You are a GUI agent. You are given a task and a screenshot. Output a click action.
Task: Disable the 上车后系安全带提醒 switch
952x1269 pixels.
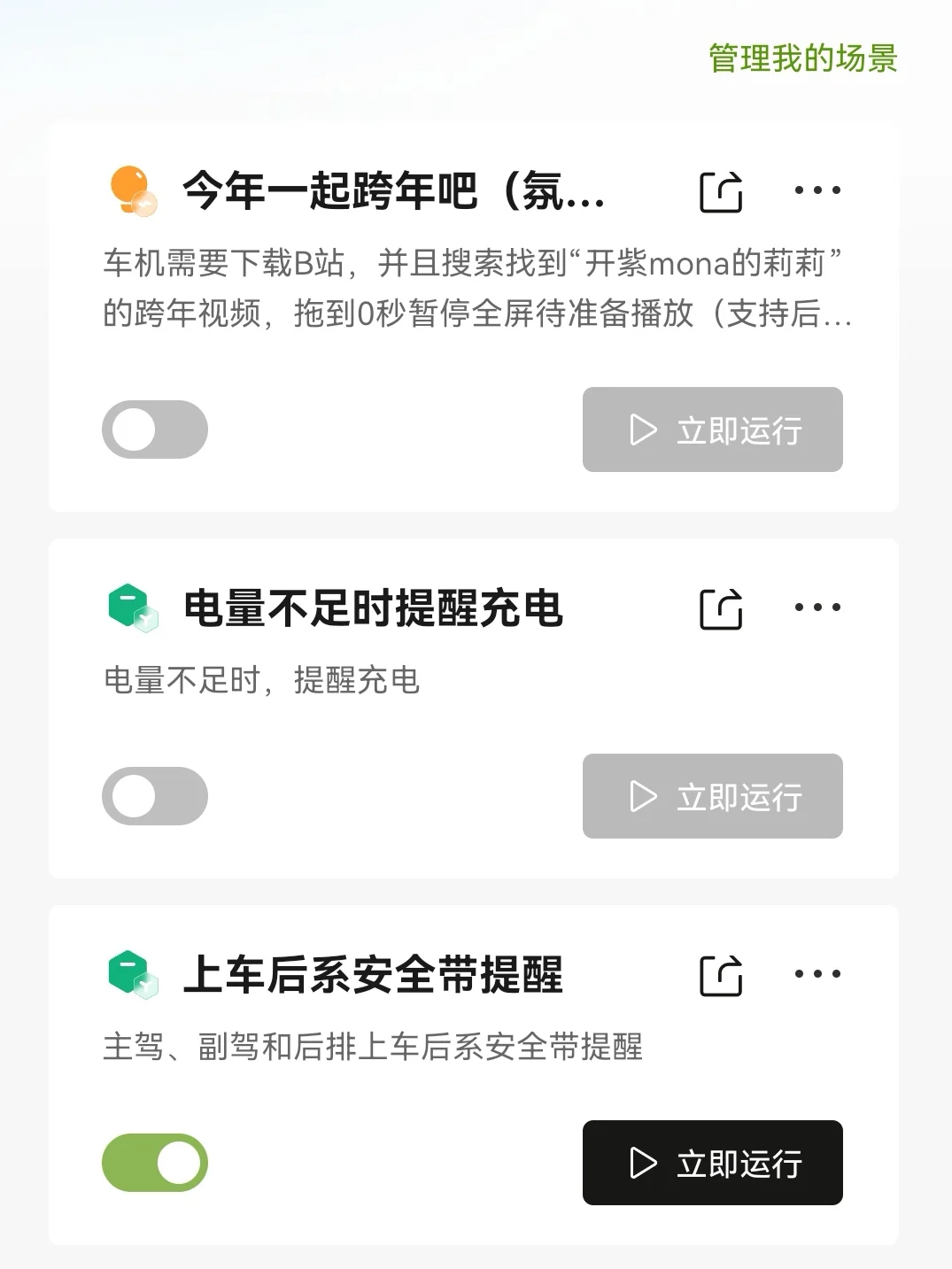(x=155, y=1163)
